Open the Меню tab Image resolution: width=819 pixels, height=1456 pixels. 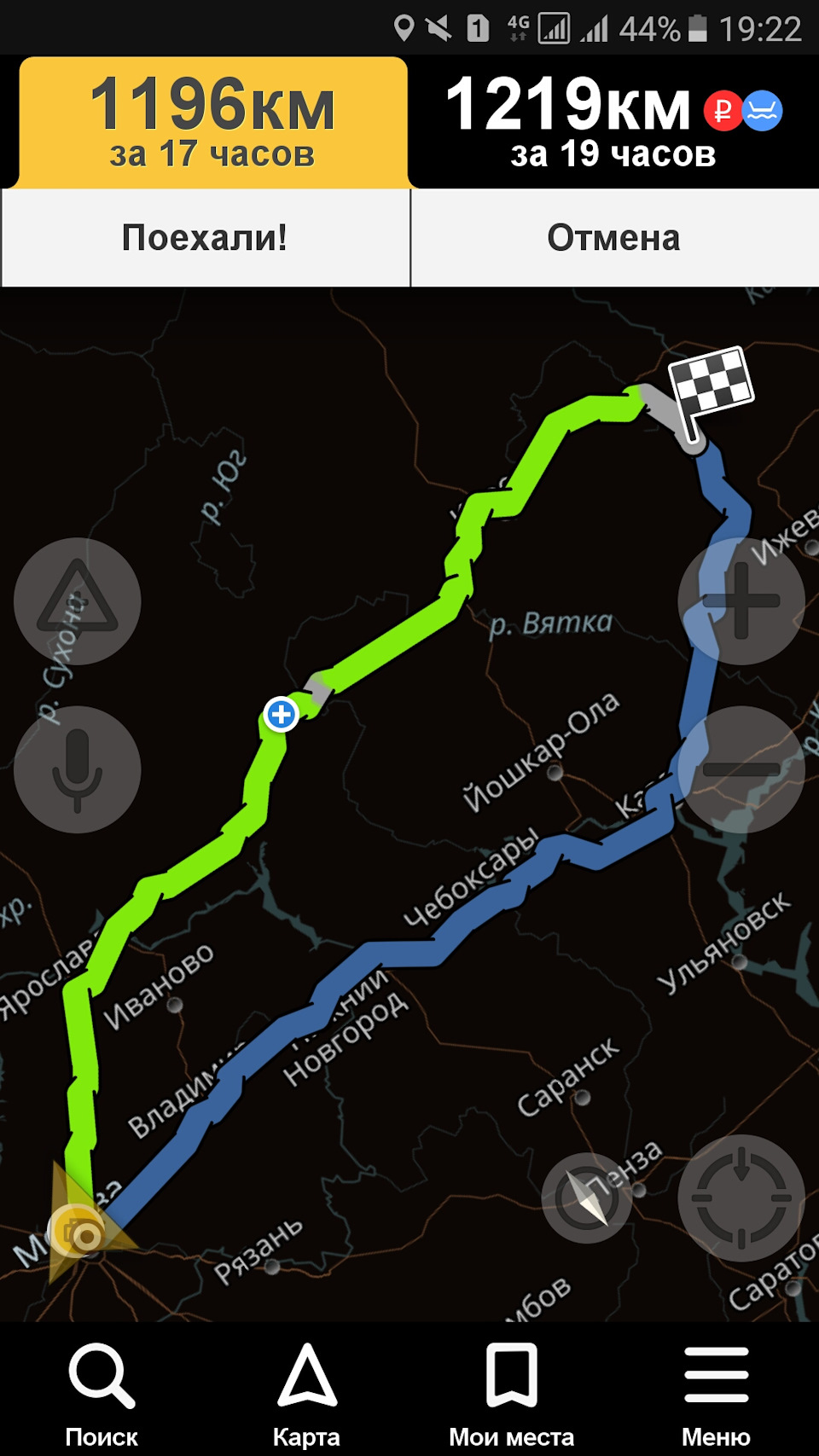pyautogui.click(x=716, y=1395)
